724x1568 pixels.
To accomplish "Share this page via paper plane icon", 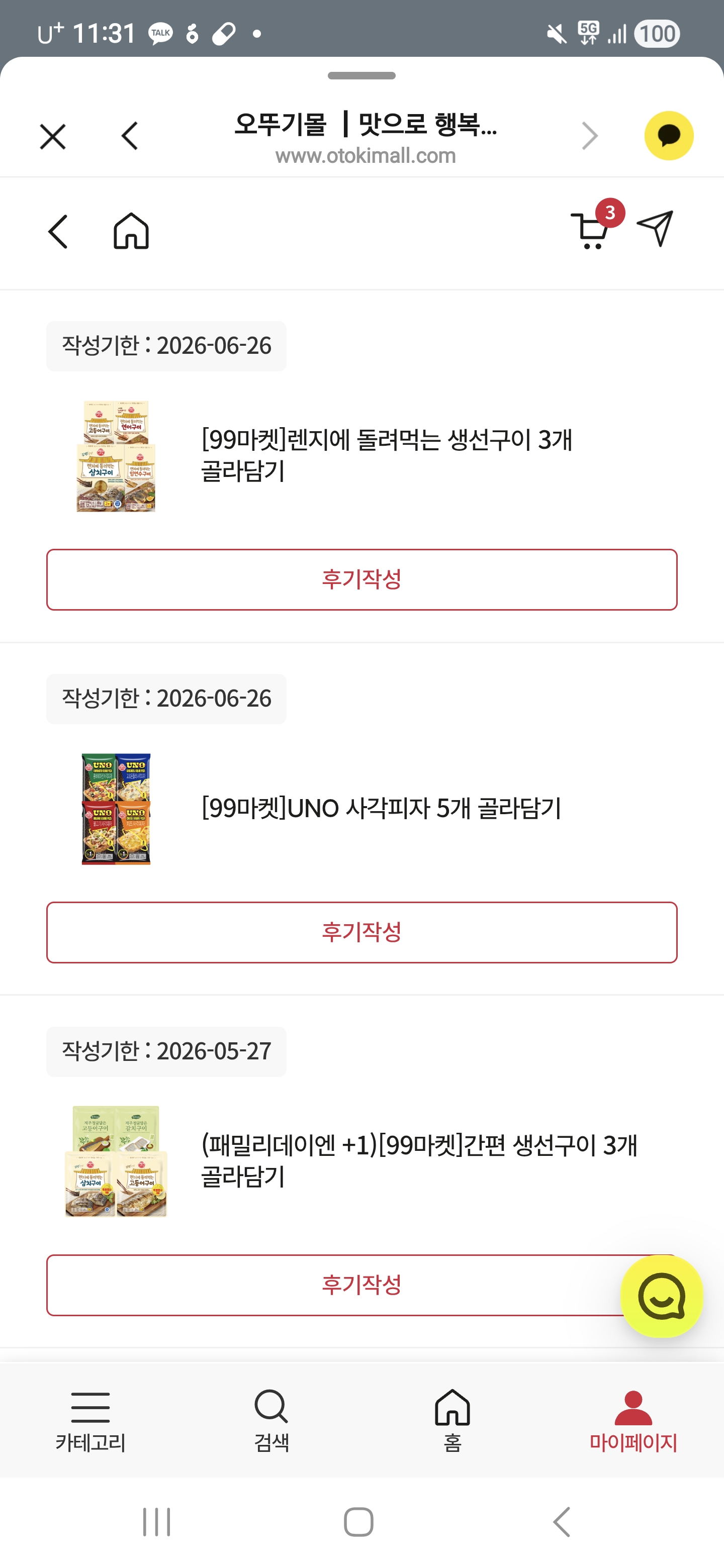I will (655, 230).
